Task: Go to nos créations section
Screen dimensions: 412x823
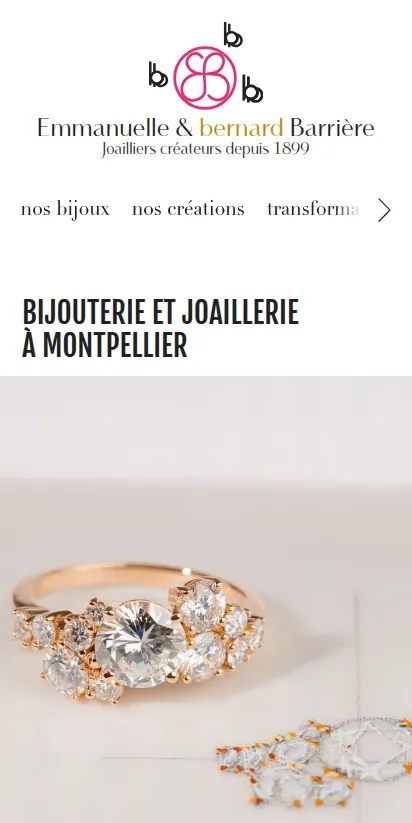Action: point(188,209)
